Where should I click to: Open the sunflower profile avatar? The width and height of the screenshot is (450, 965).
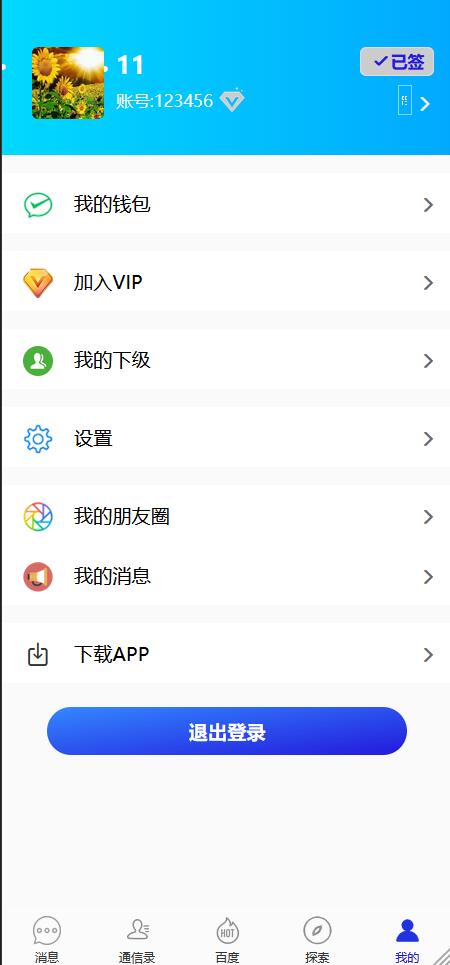pos(68,83)
